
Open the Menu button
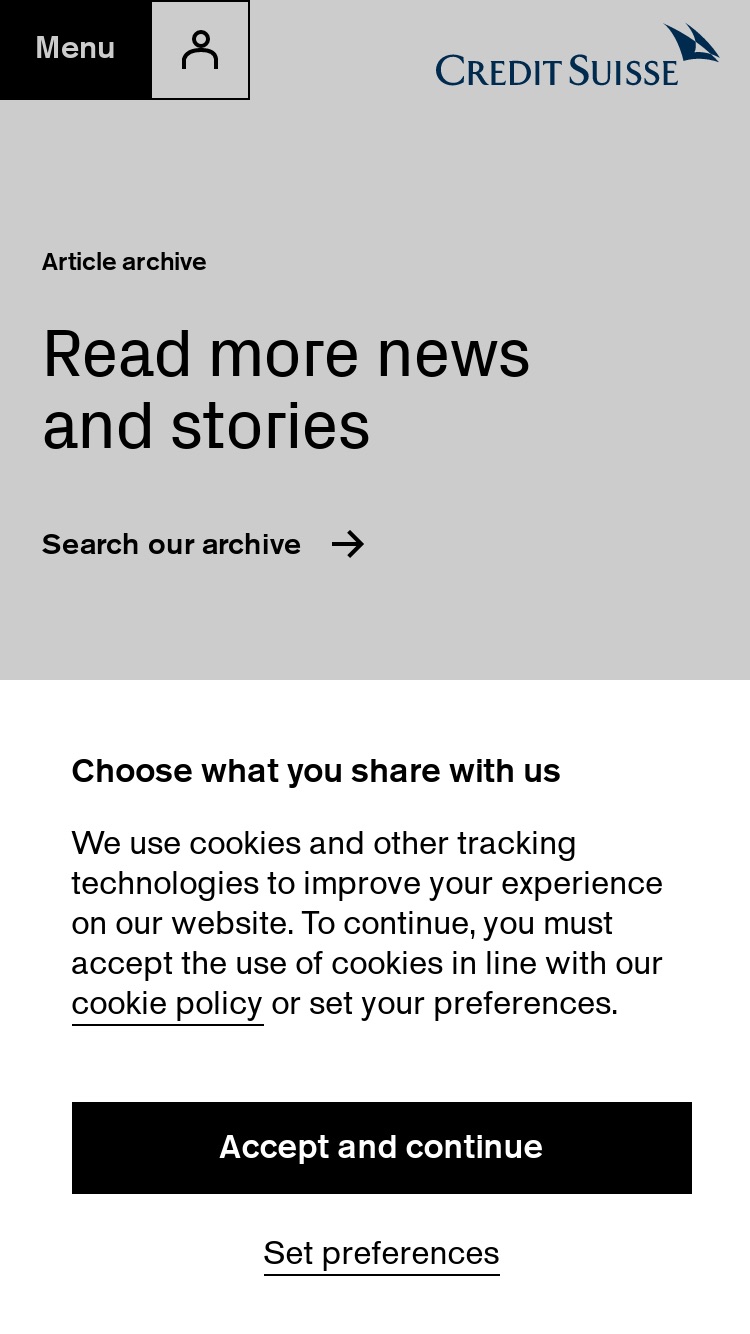(x=75, y=49)
